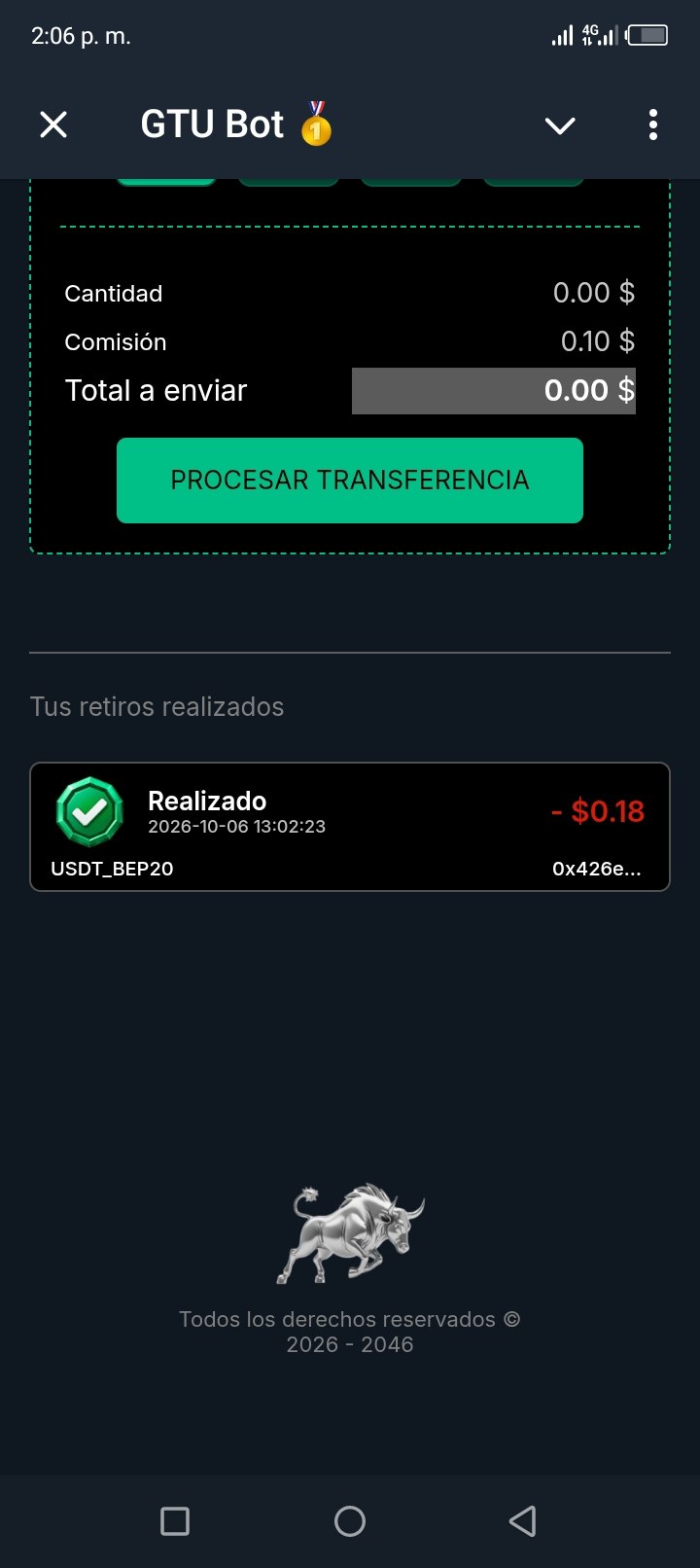Go to the system home screen
Screen dimensions: 700x1568
[350, 1521]
